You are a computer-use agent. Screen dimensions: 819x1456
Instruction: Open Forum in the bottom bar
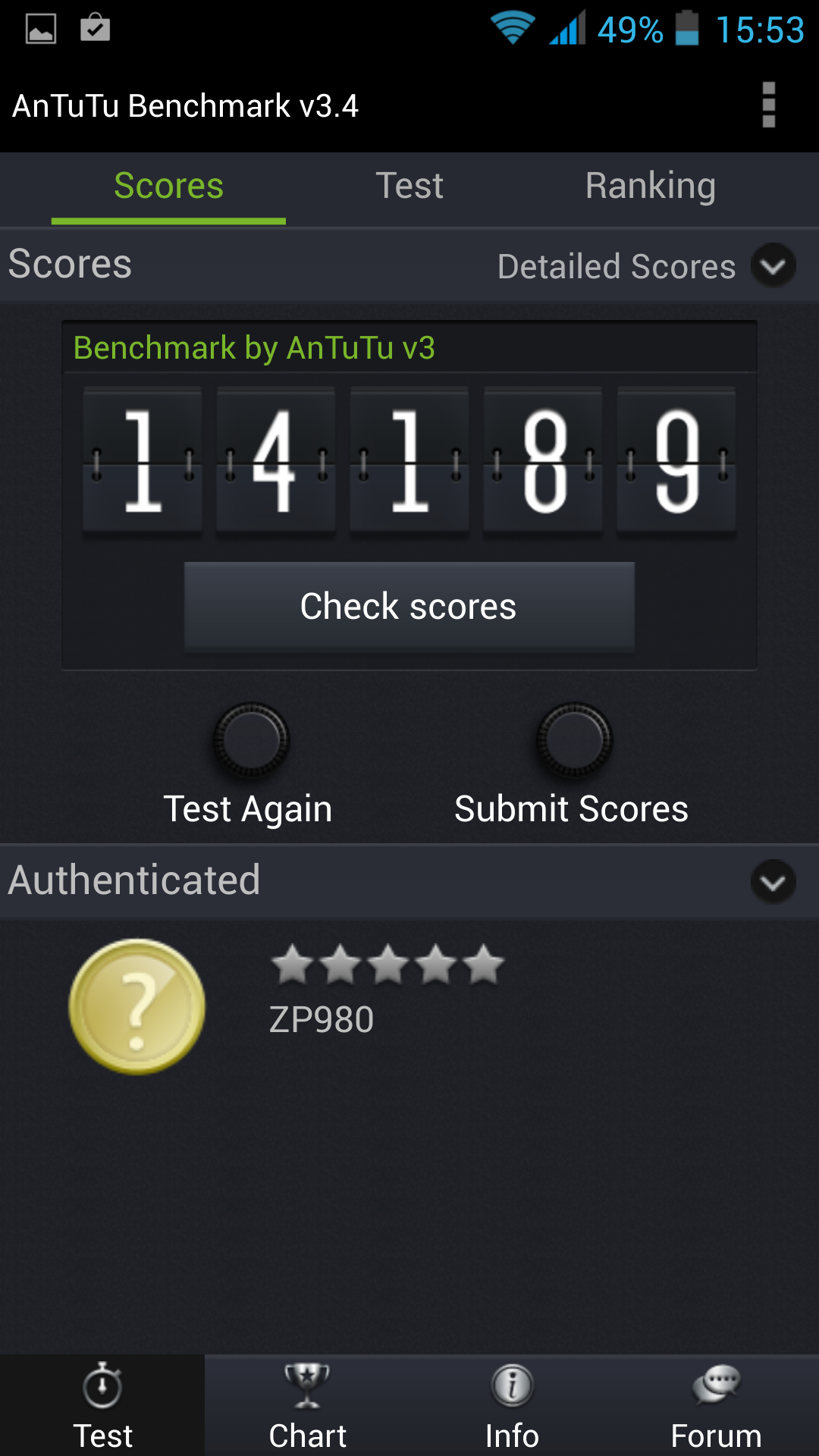(716, 1405)
